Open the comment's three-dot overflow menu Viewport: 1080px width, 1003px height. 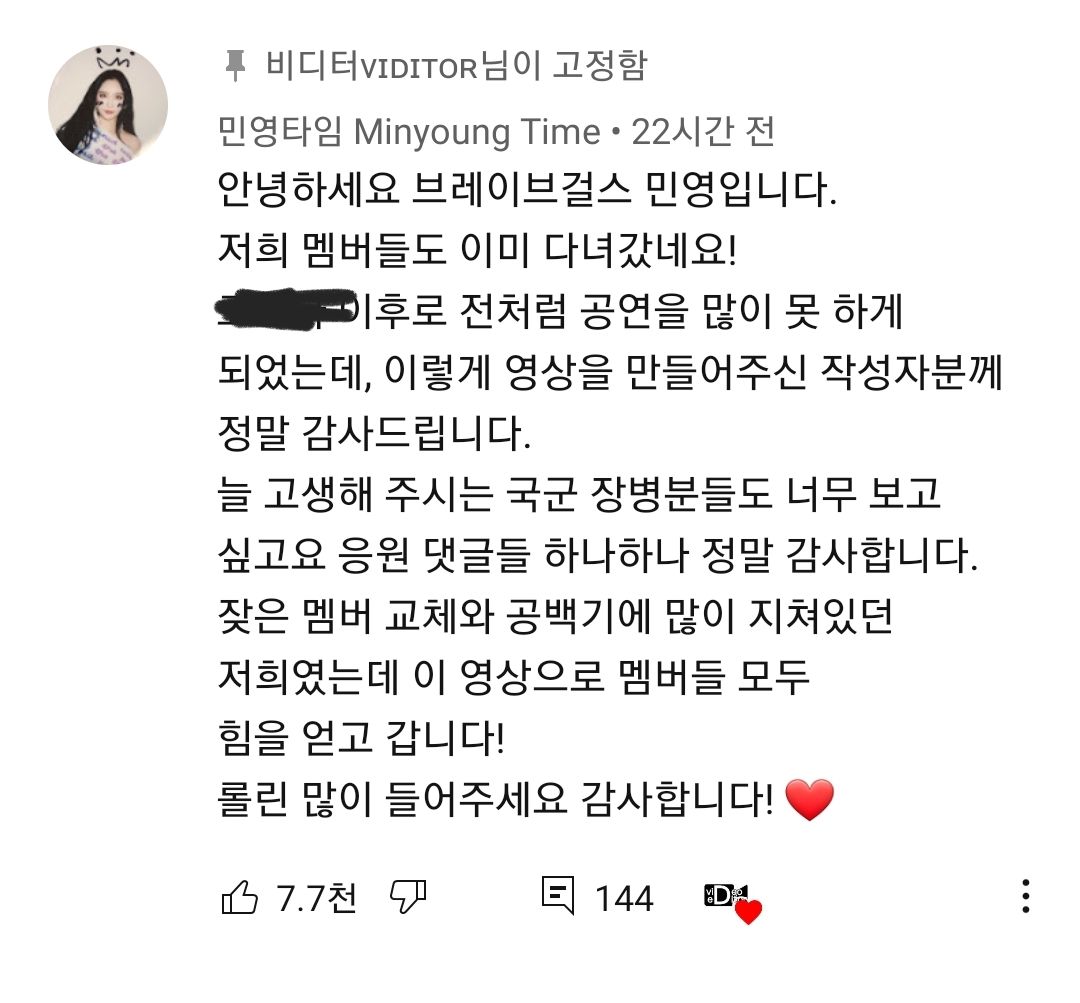point(1025,897)
